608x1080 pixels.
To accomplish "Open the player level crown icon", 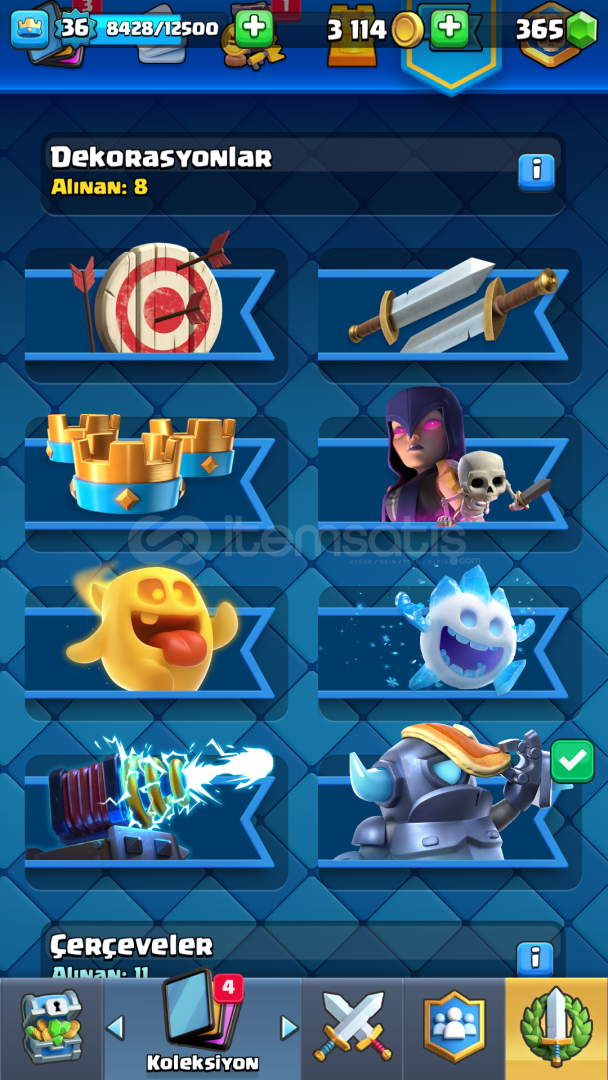I will pyautogui.click(x=30, y=28).
